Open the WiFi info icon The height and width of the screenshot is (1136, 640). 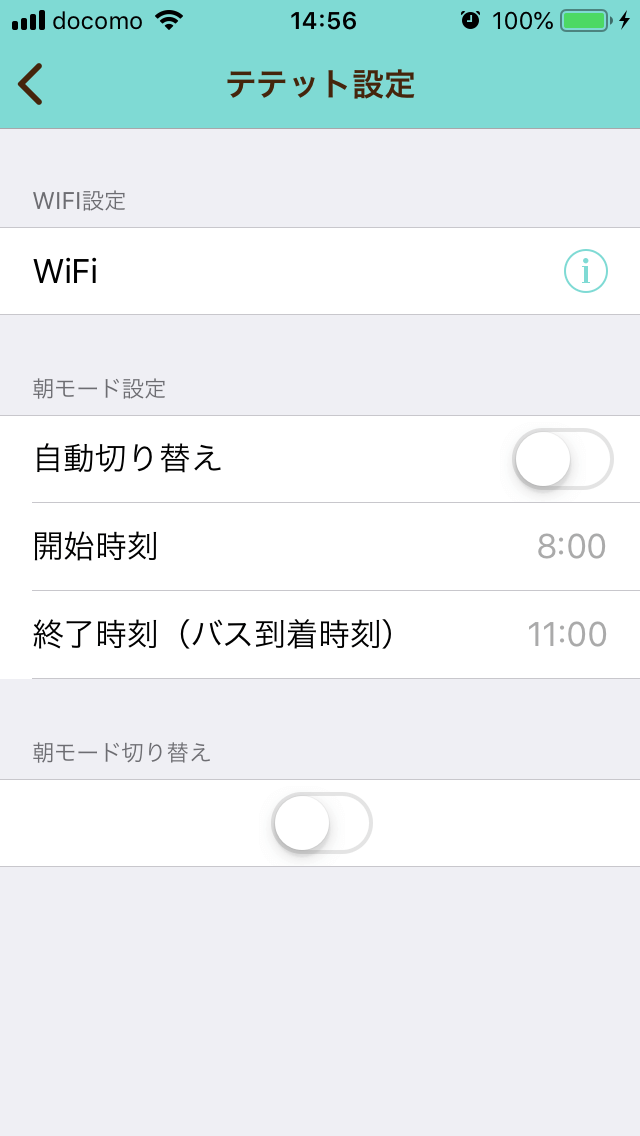pos(586,271)
